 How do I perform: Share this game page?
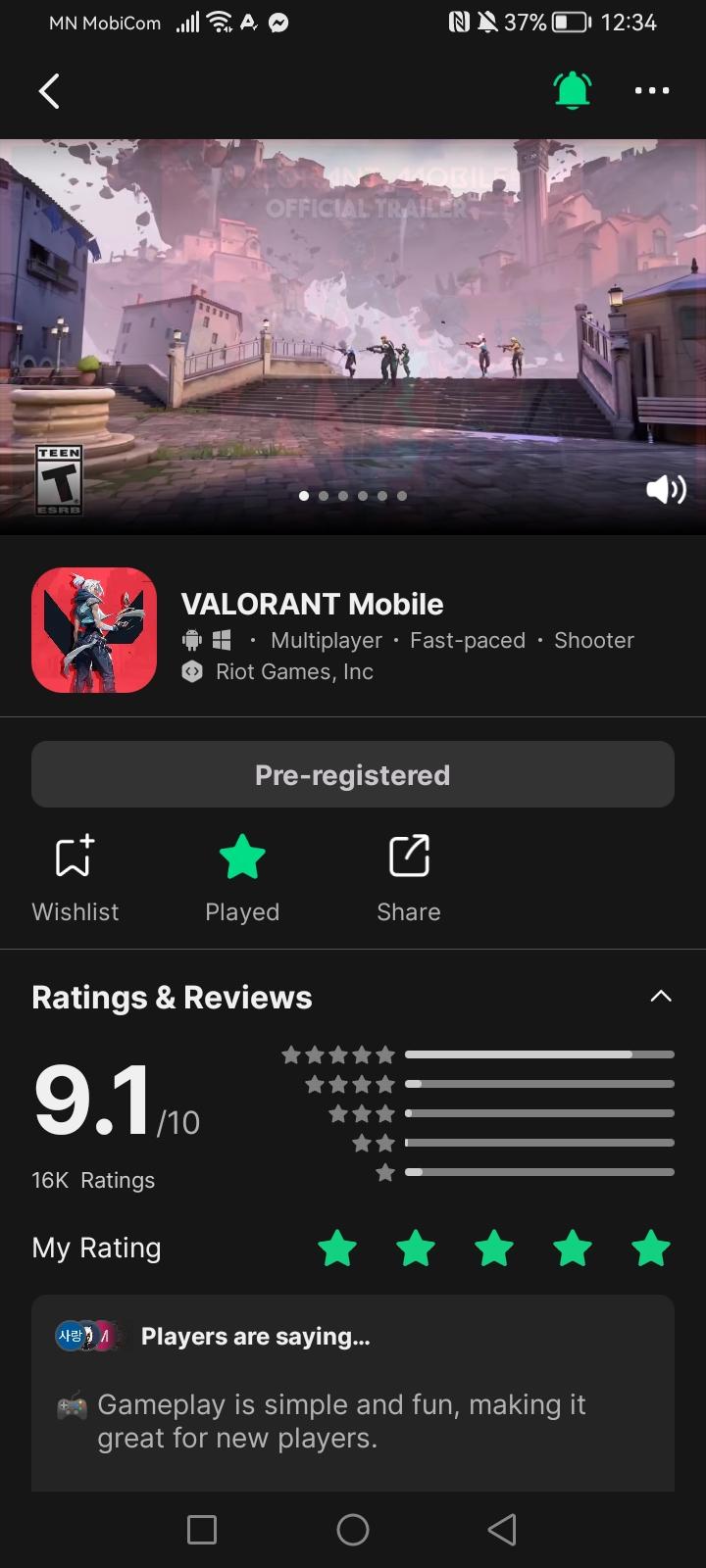(x=409, y=877)
